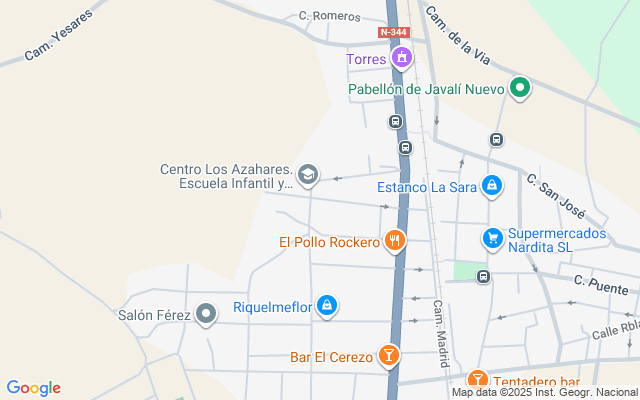Screen dimensions: 640x400
Task: Tap the Estanco La Sara shop pin
Action: (x=491, y=186)
